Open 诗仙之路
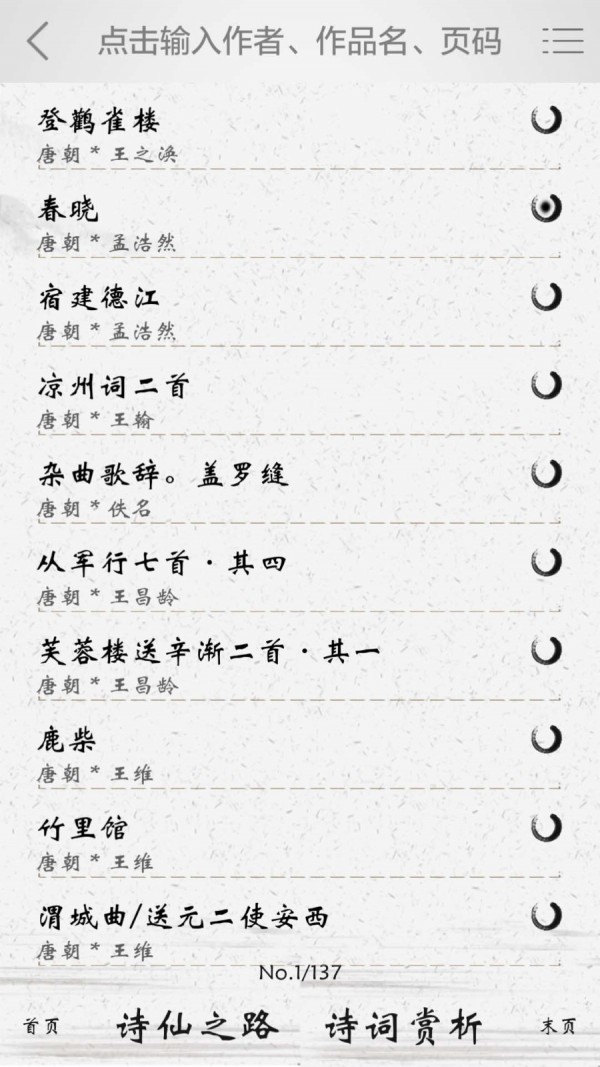The height and width of the screenshot is (1067, 600). [198, 1026]
